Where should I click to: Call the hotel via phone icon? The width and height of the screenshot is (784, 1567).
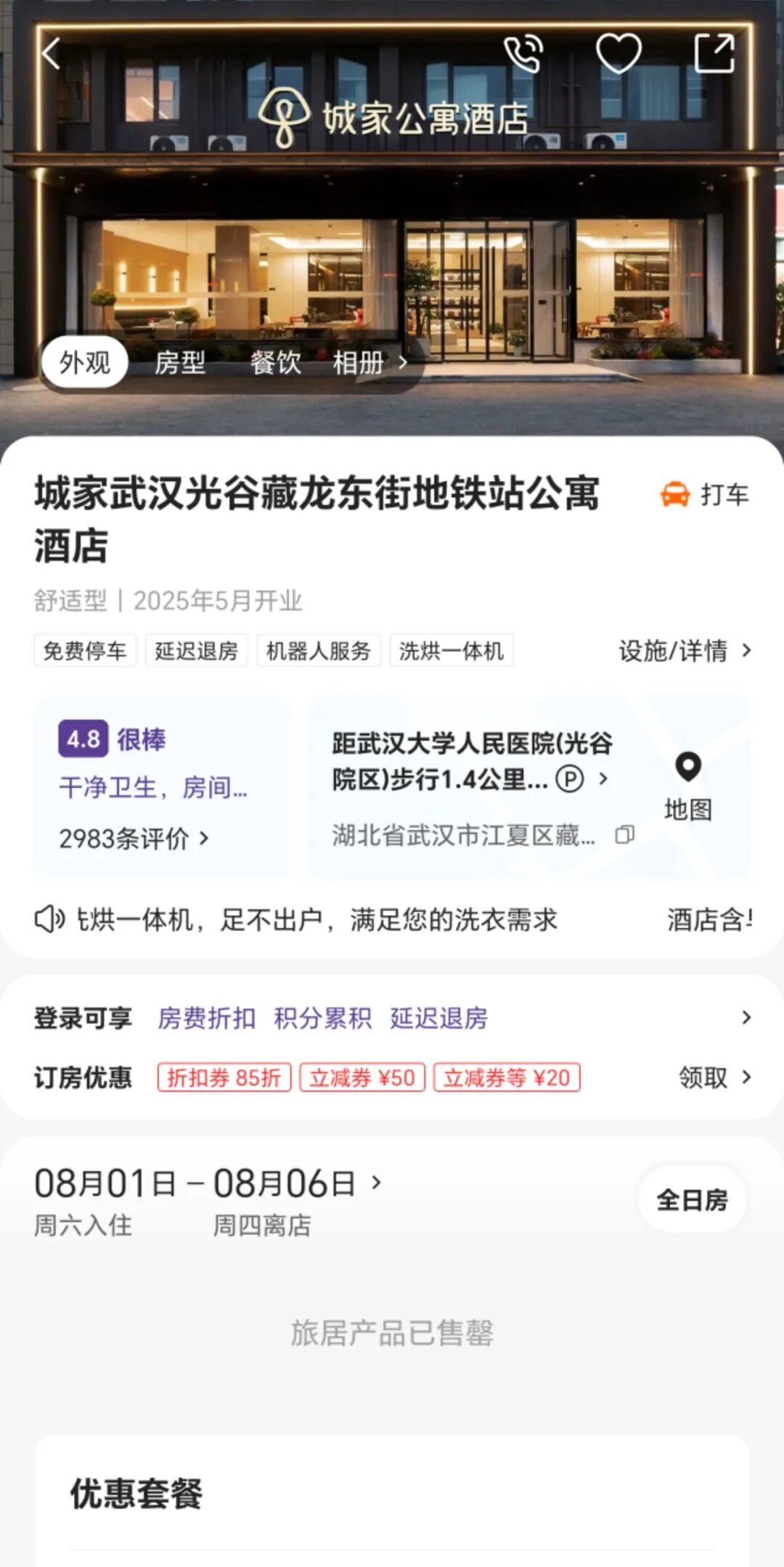point(523,54)
